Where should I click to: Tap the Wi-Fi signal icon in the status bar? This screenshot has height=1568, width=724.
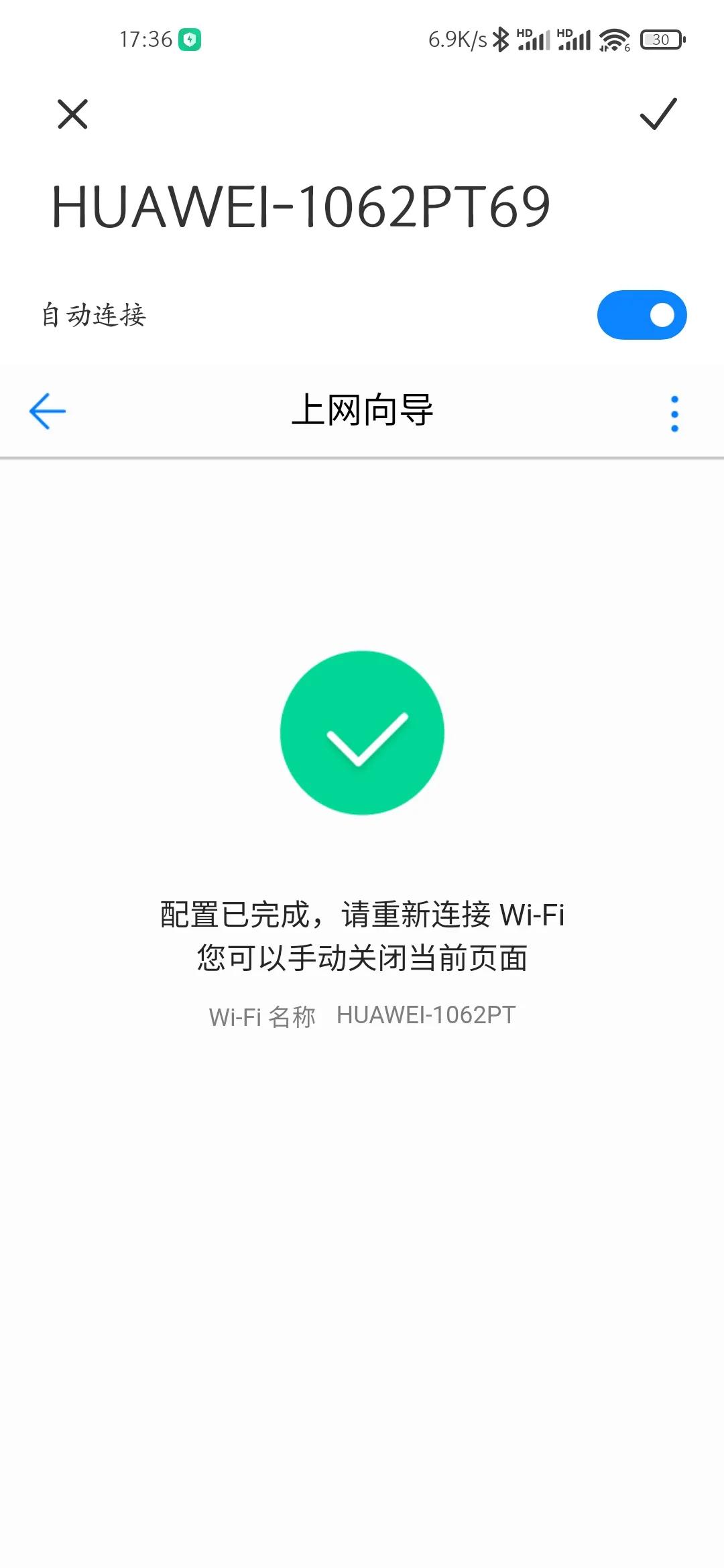pyautogui.click(x=613, y=40)
